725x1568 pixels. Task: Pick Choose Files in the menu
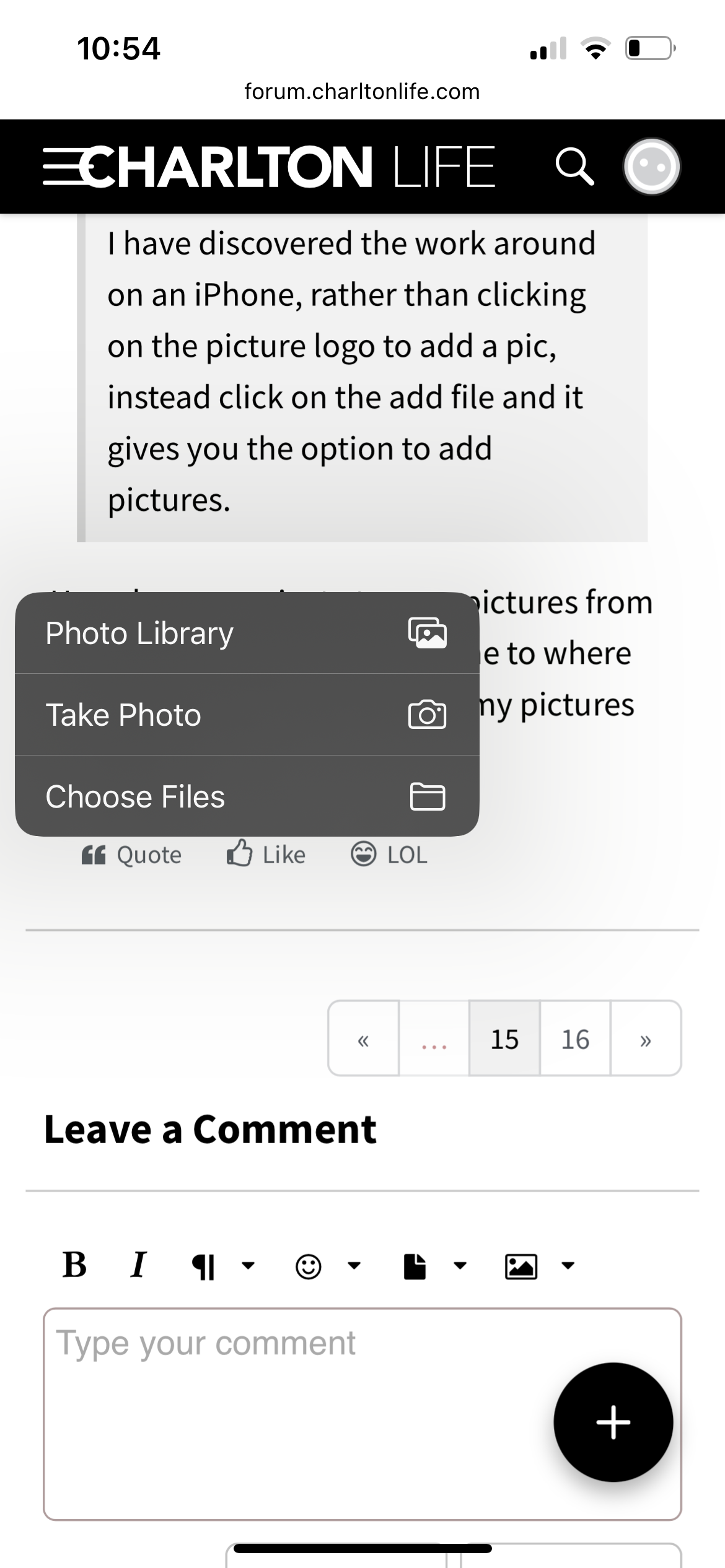click(247, 796)
